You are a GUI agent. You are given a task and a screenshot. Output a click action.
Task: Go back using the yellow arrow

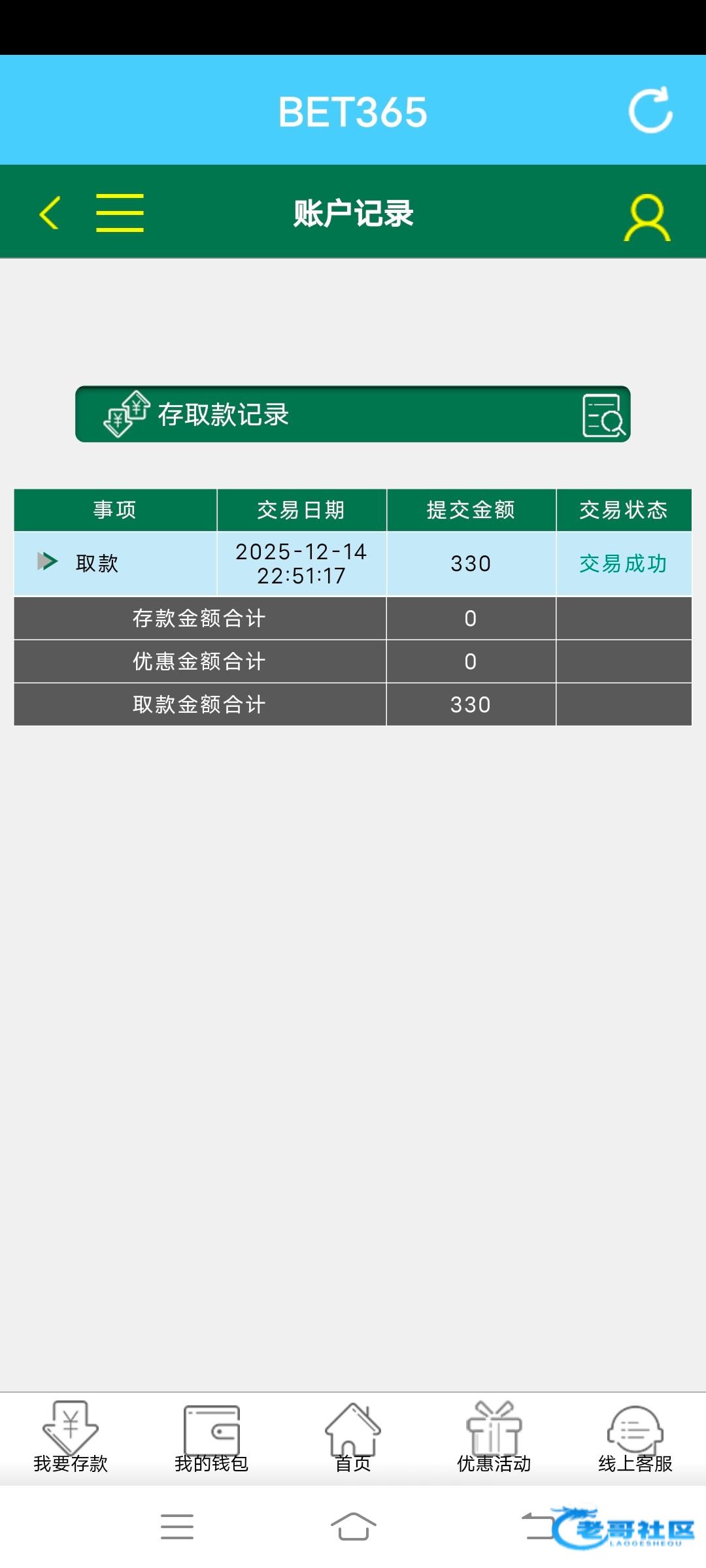pos(50,212)
